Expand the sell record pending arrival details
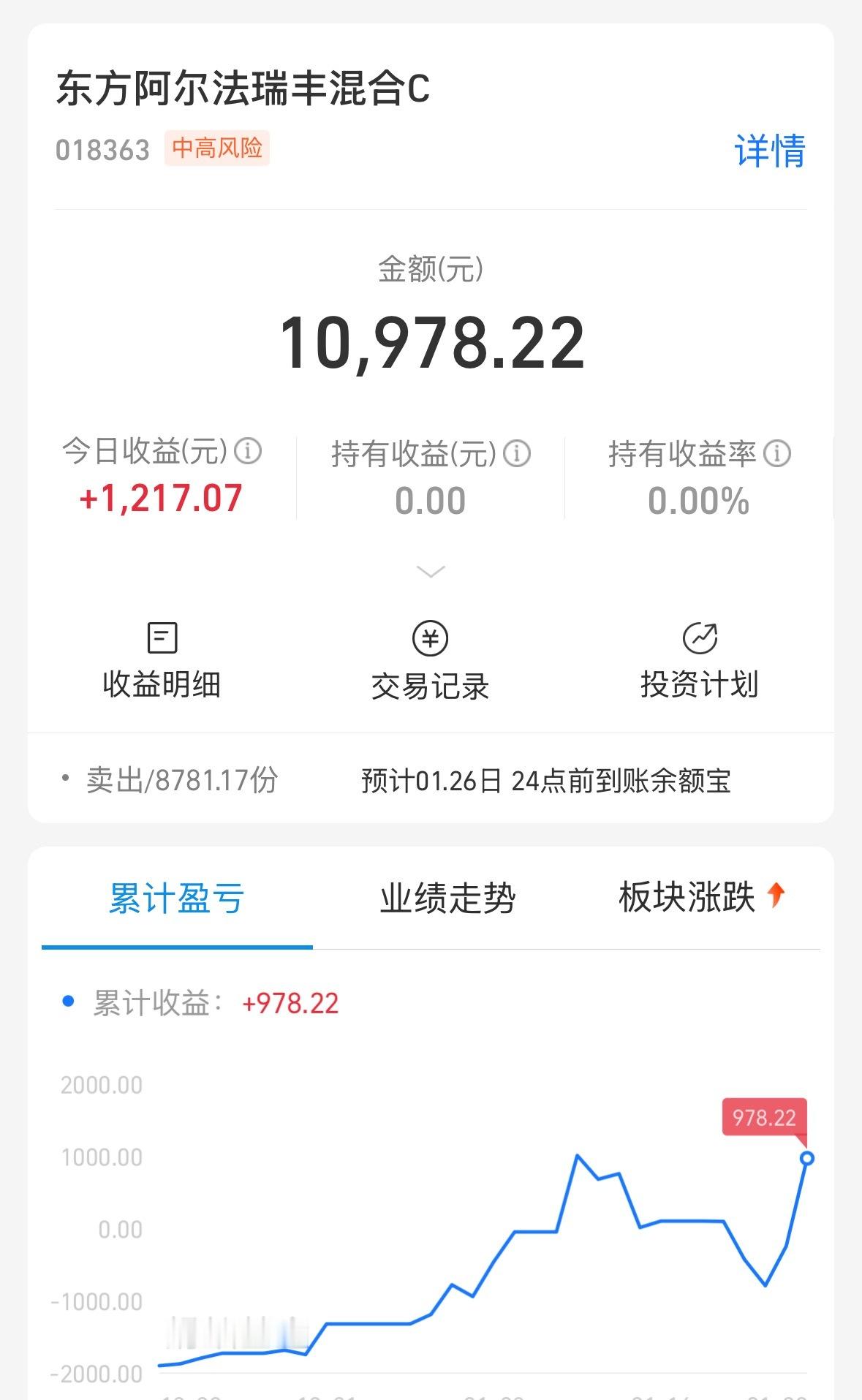 (431, 780)
